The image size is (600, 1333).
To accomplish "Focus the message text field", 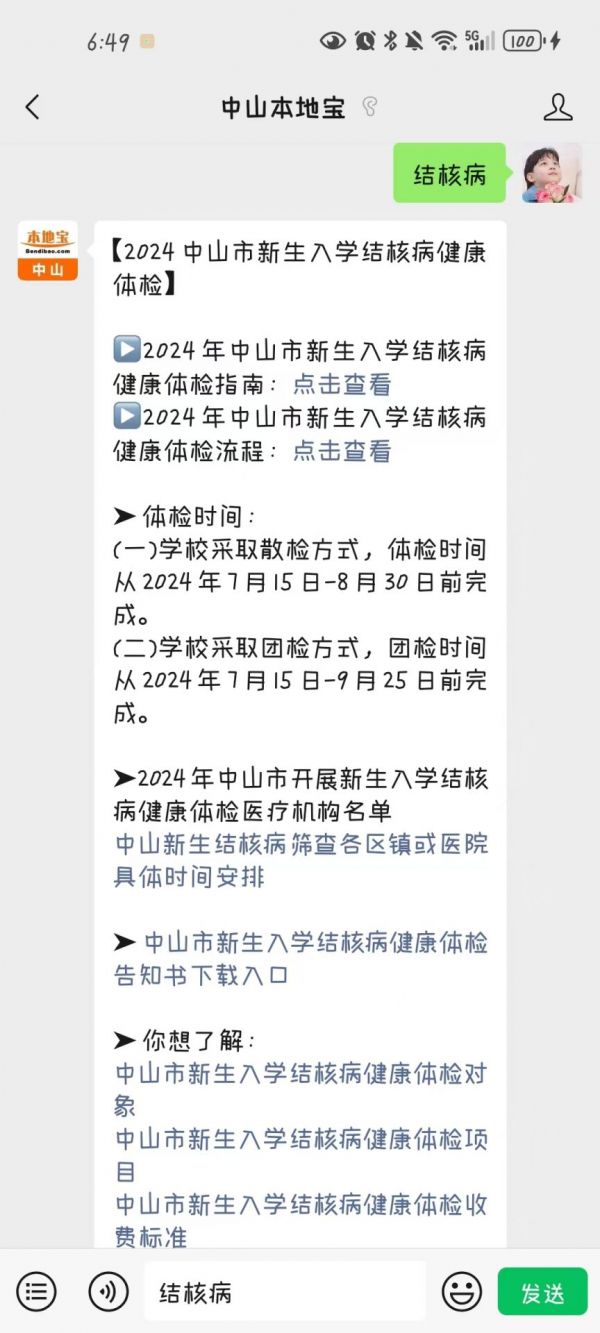I will [285, 1292].
